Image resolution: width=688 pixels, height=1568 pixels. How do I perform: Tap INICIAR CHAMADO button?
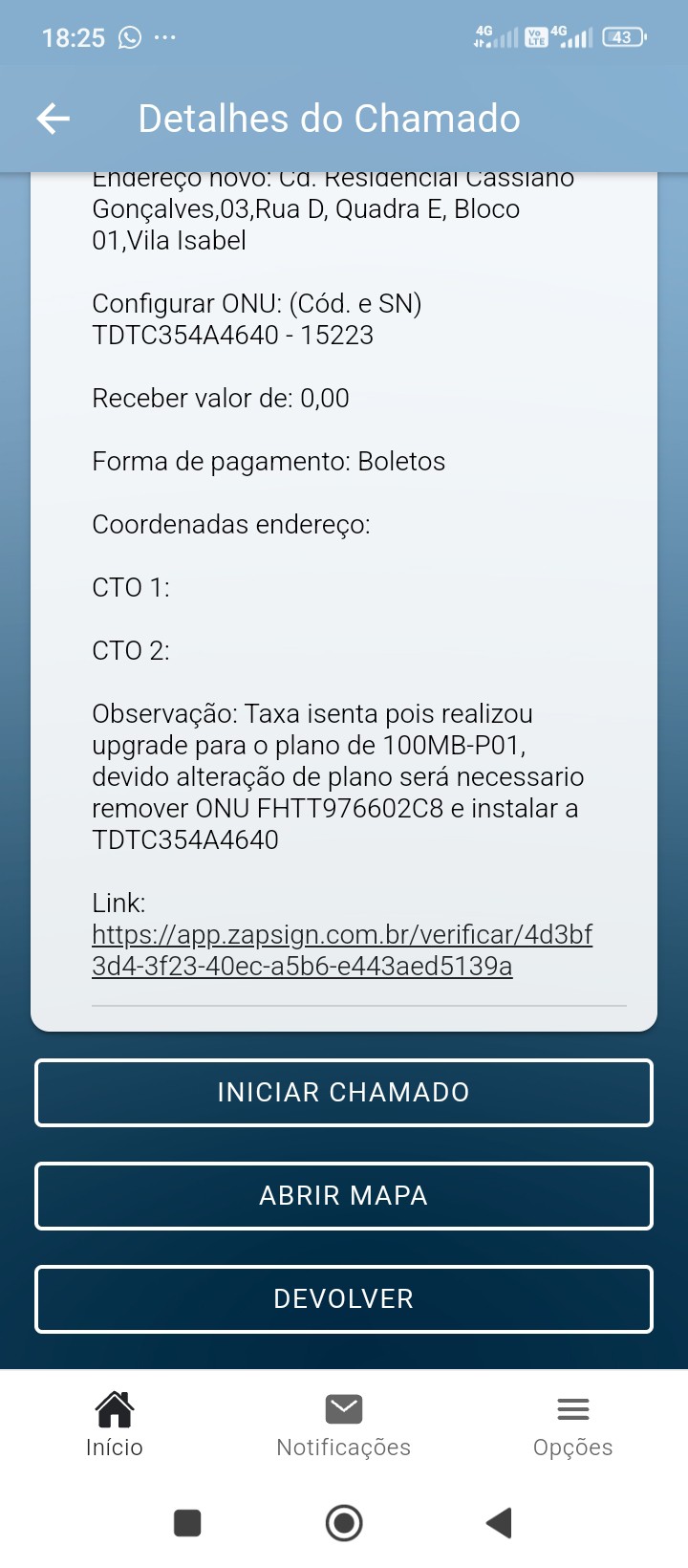(x=344, y=1093)
